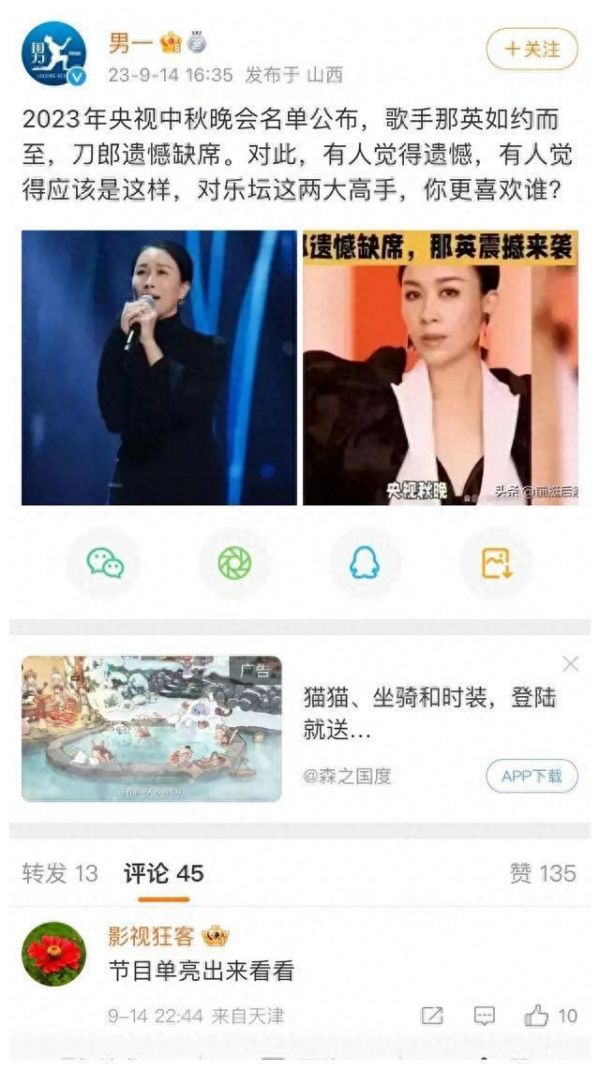Share the post to WeChat

(105, 564)
